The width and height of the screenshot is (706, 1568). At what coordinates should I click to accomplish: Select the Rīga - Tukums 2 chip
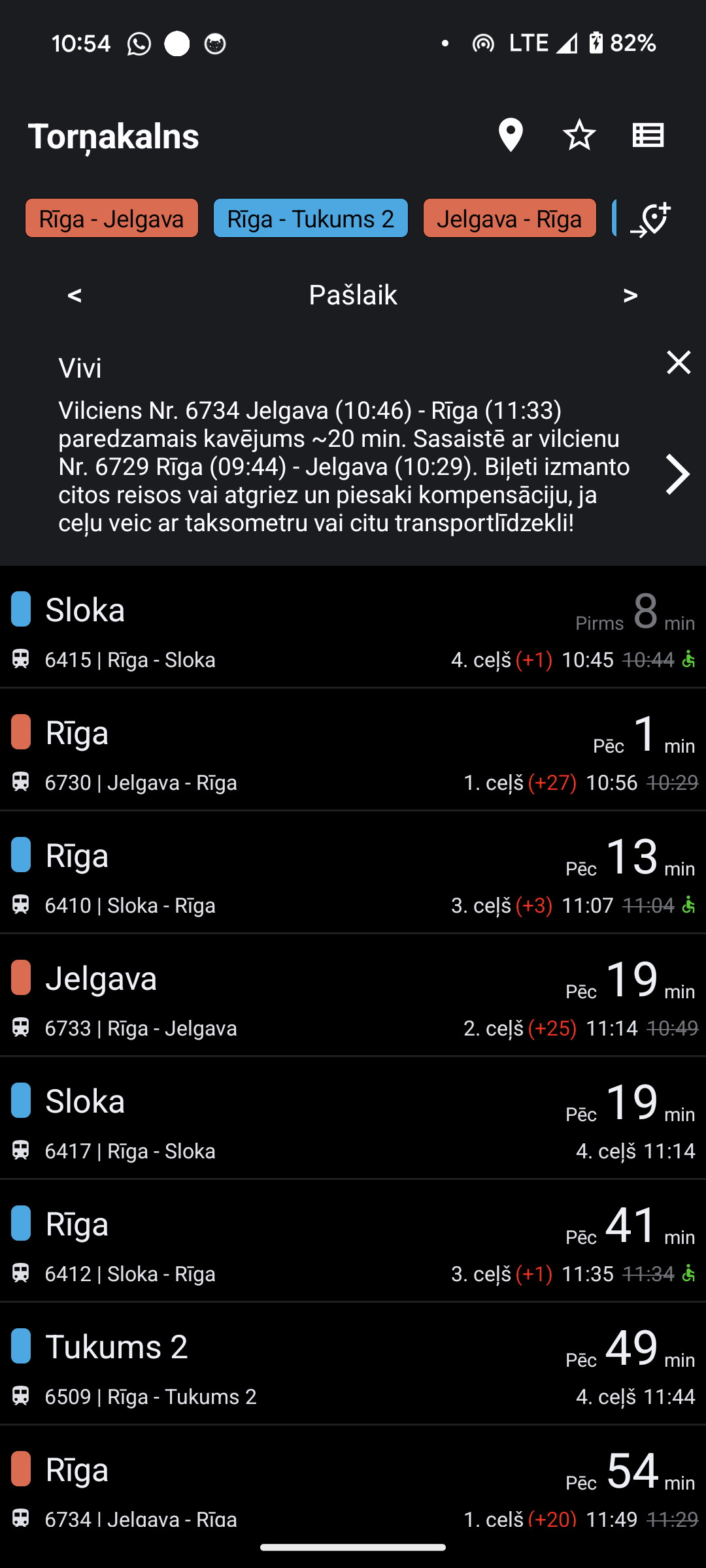coord(311,218)
